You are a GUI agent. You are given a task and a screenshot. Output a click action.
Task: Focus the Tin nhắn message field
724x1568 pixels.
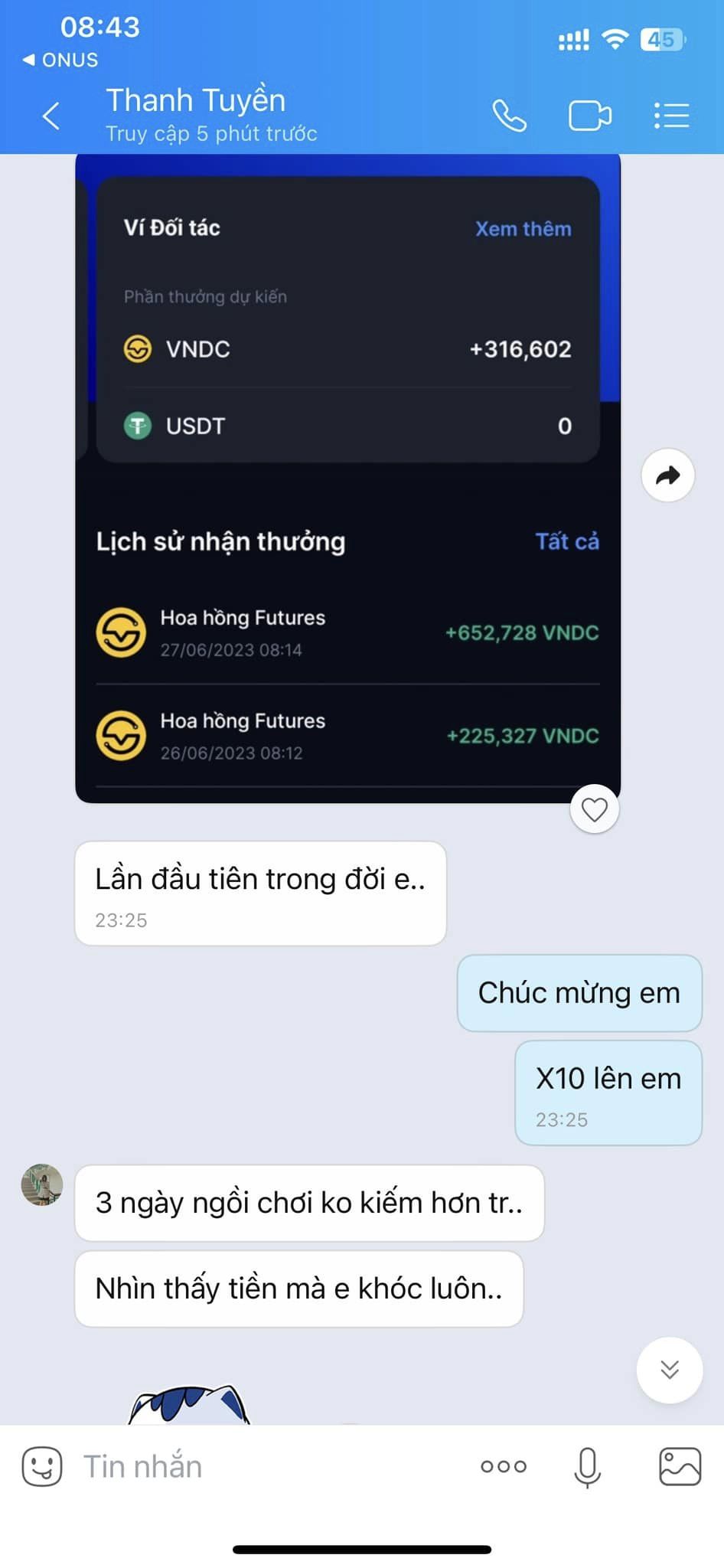260,1466
